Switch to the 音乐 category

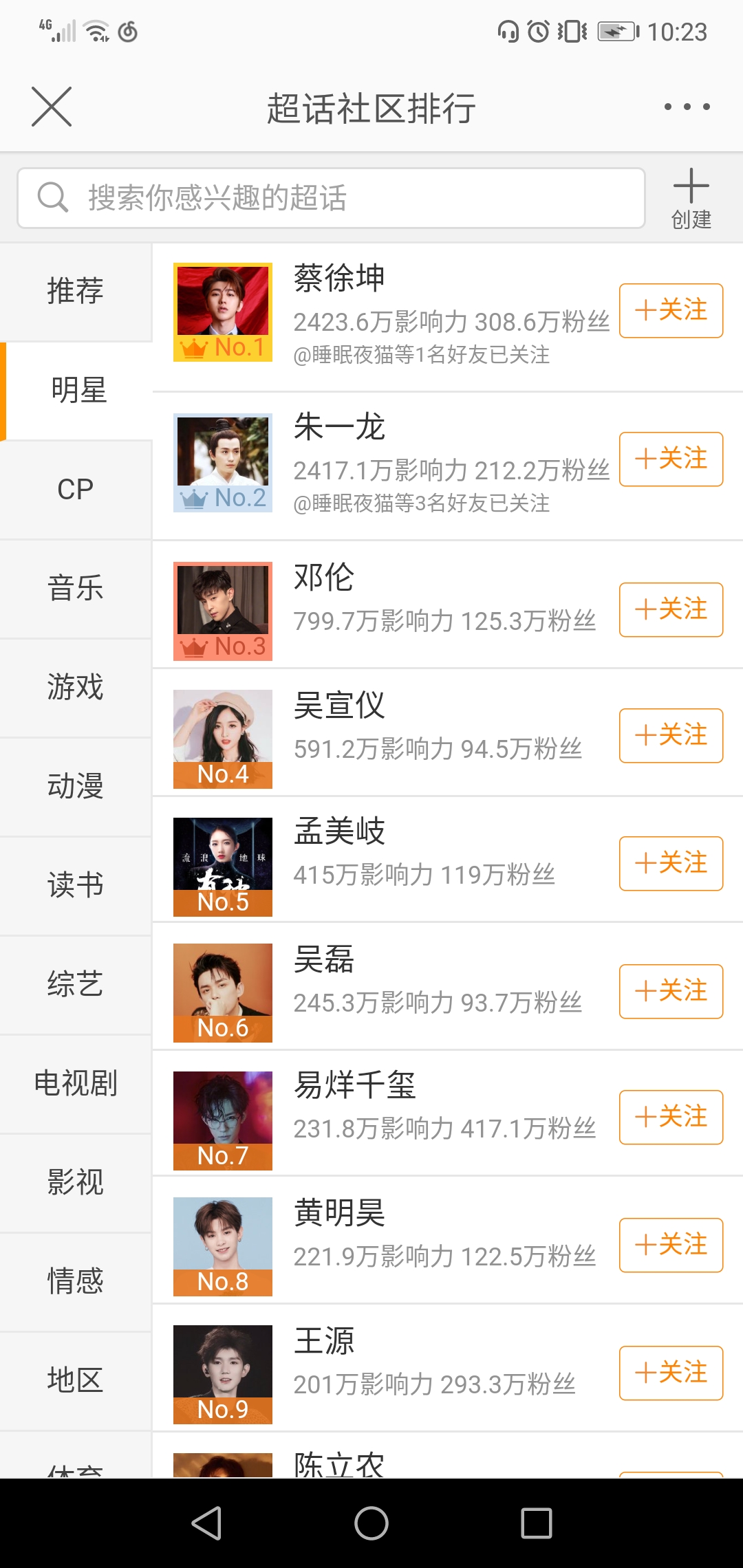(x=75, y=589)
